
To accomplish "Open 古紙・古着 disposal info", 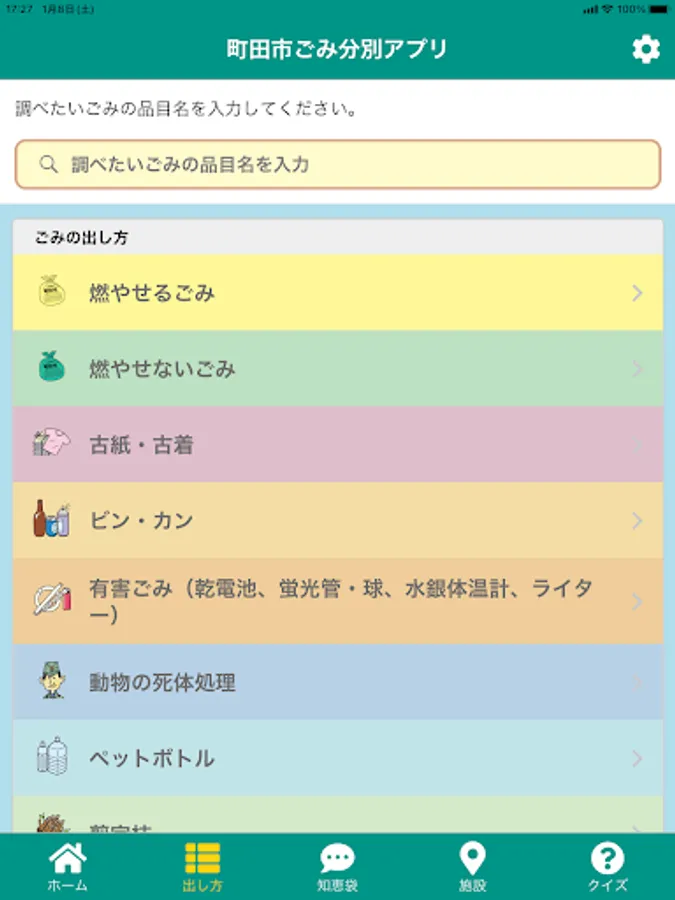I will (x=338, y=445).
